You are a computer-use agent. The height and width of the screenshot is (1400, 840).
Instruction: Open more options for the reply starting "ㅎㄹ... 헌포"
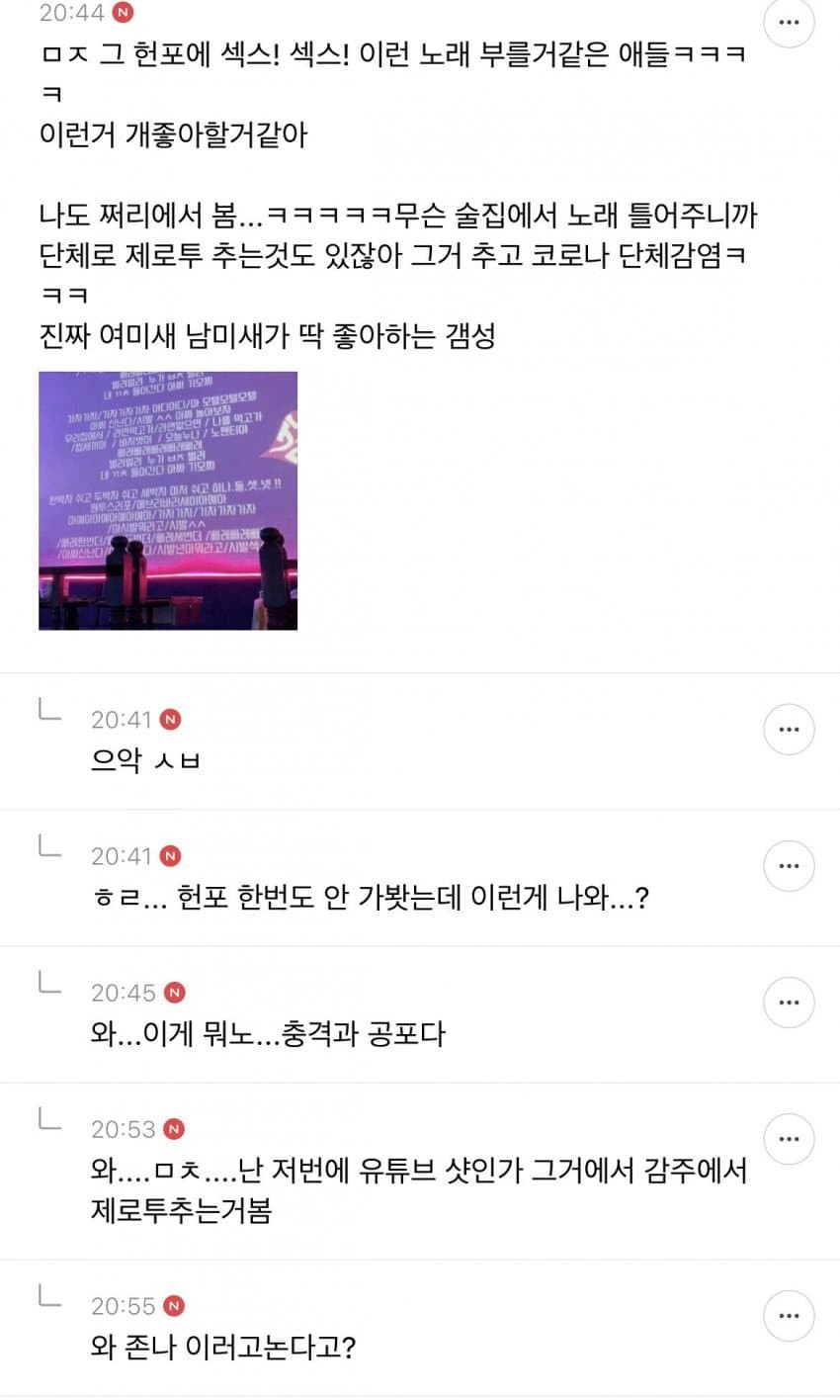pos(789,866)
